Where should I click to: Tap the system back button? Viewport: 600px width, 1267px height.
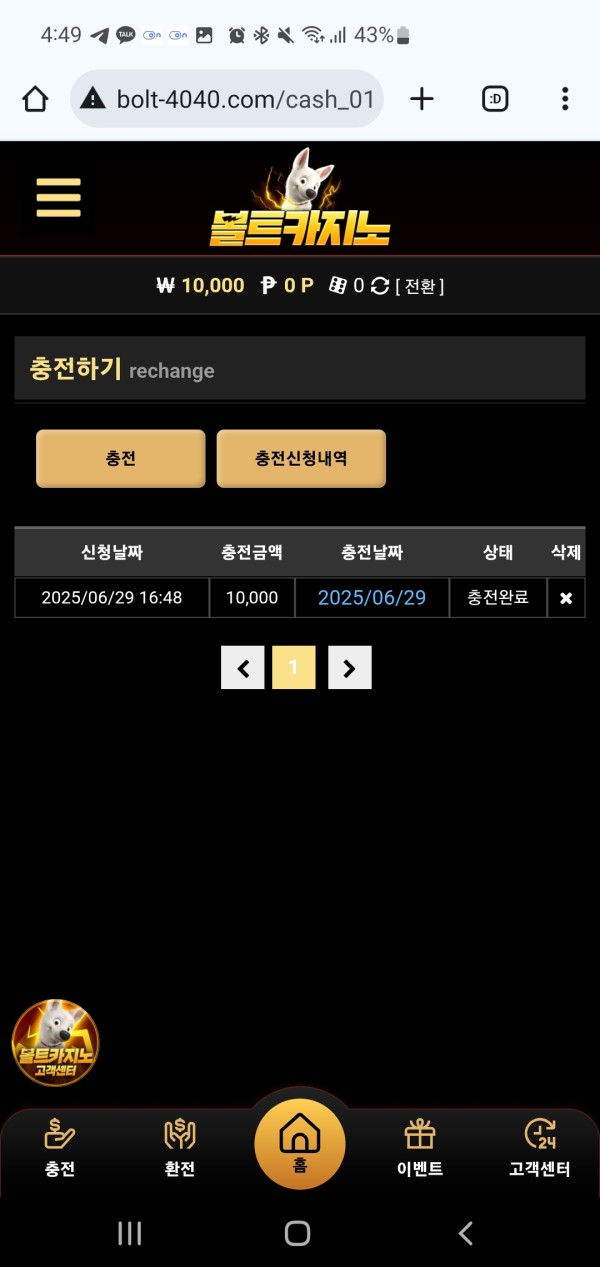click(x=465, y=1233)
